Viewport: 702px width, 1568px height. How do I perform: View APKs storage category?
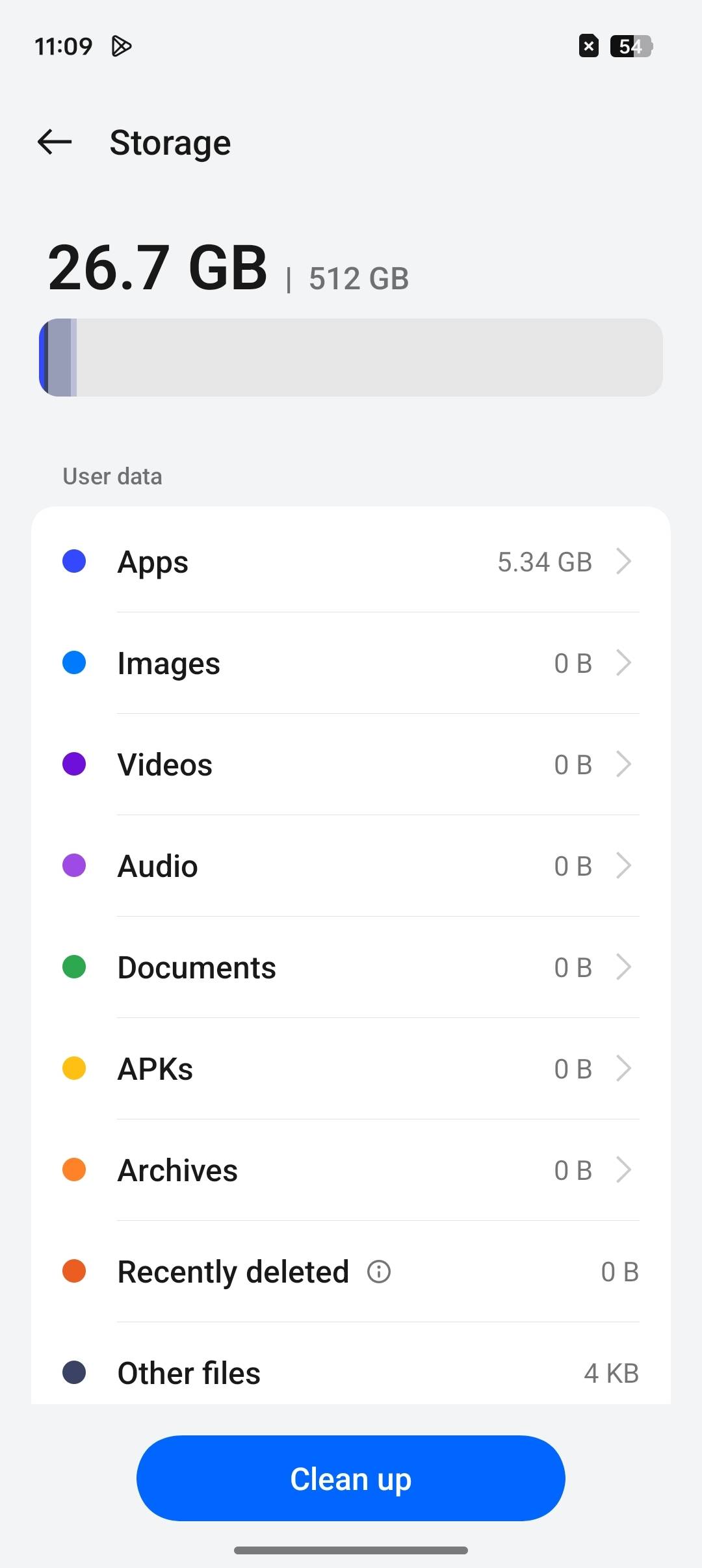351,1069
